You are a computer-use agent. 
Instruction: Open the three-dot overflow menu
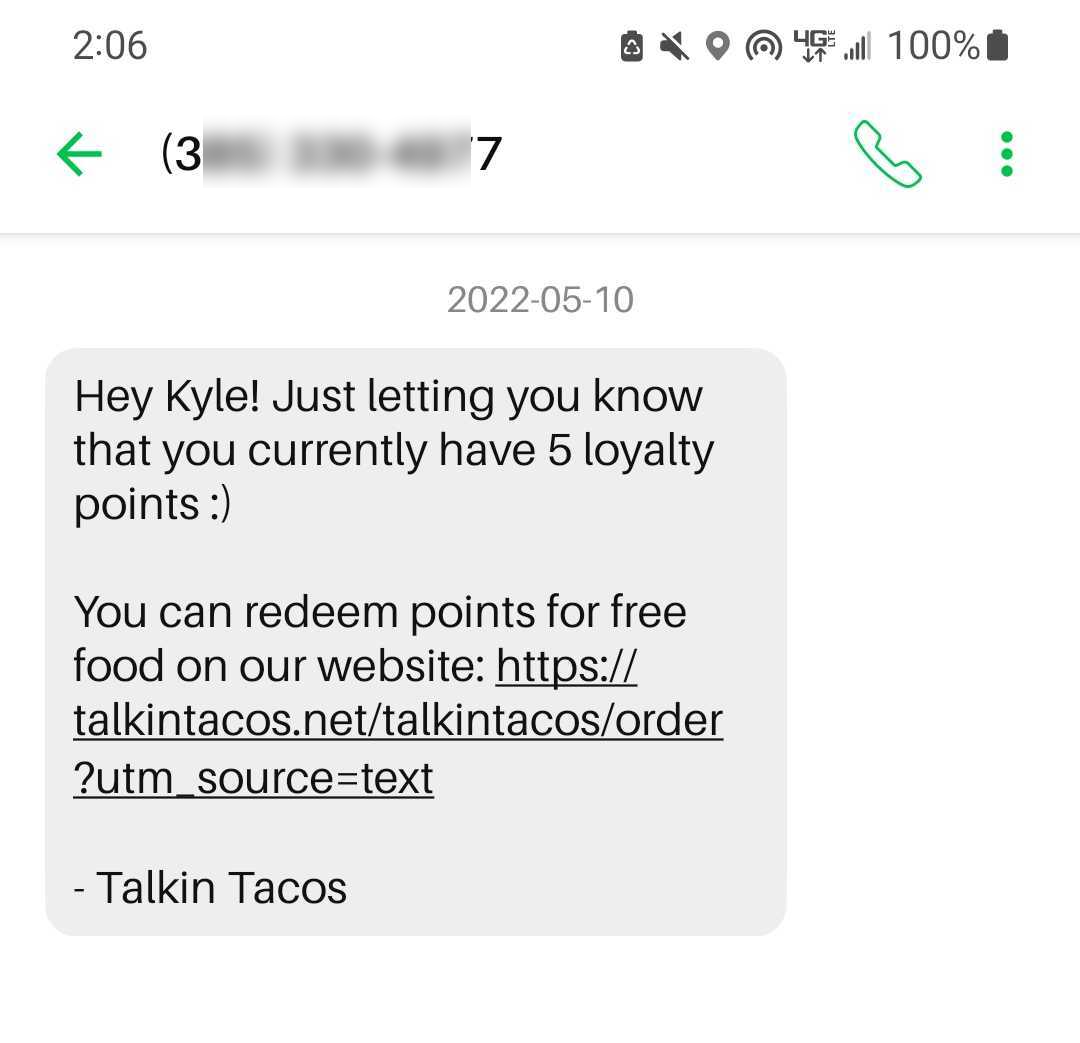(1006, 155)
